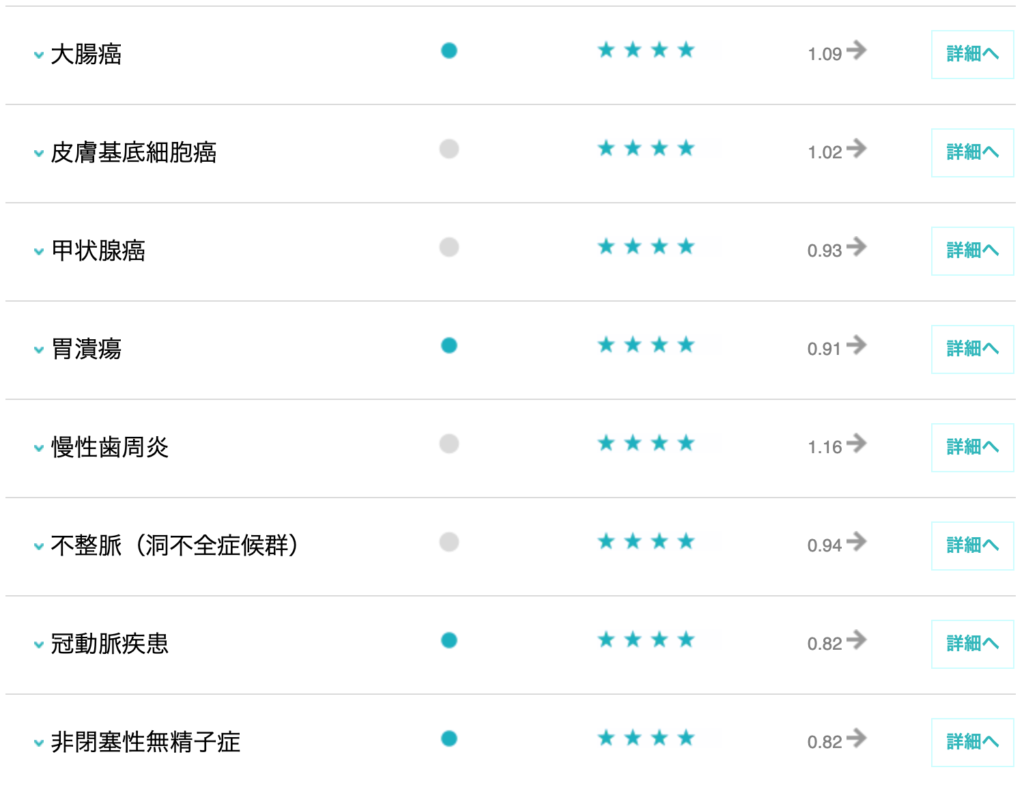
Task: Expand 不整脈（洞不全症候群） row
Action: (39, 546)
